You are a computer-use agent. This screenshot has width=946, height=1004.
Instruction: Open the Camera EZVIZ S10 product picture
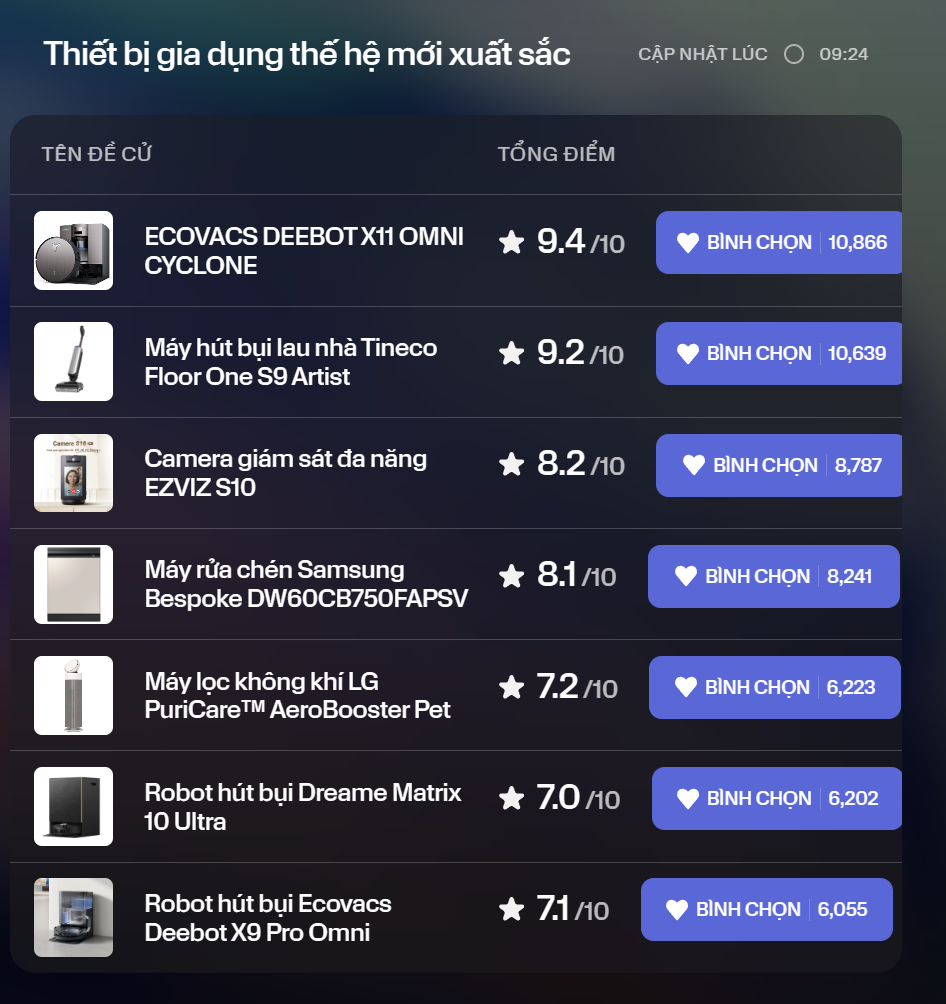(73, 473)
